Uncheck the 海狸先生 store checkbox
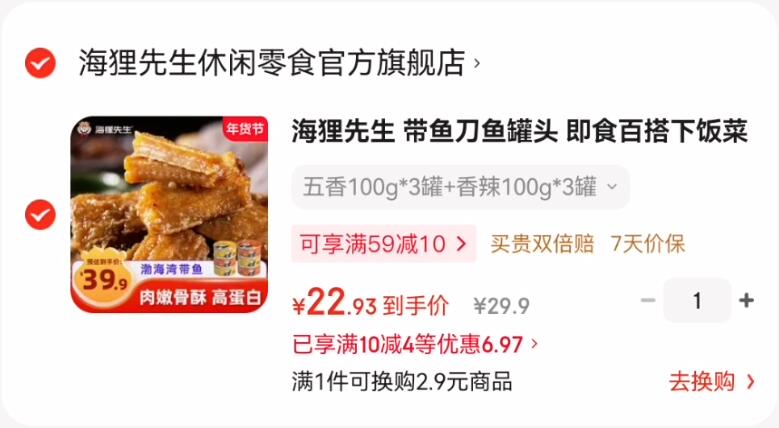Screen dimensions: 779x428 tap(40, 63)
